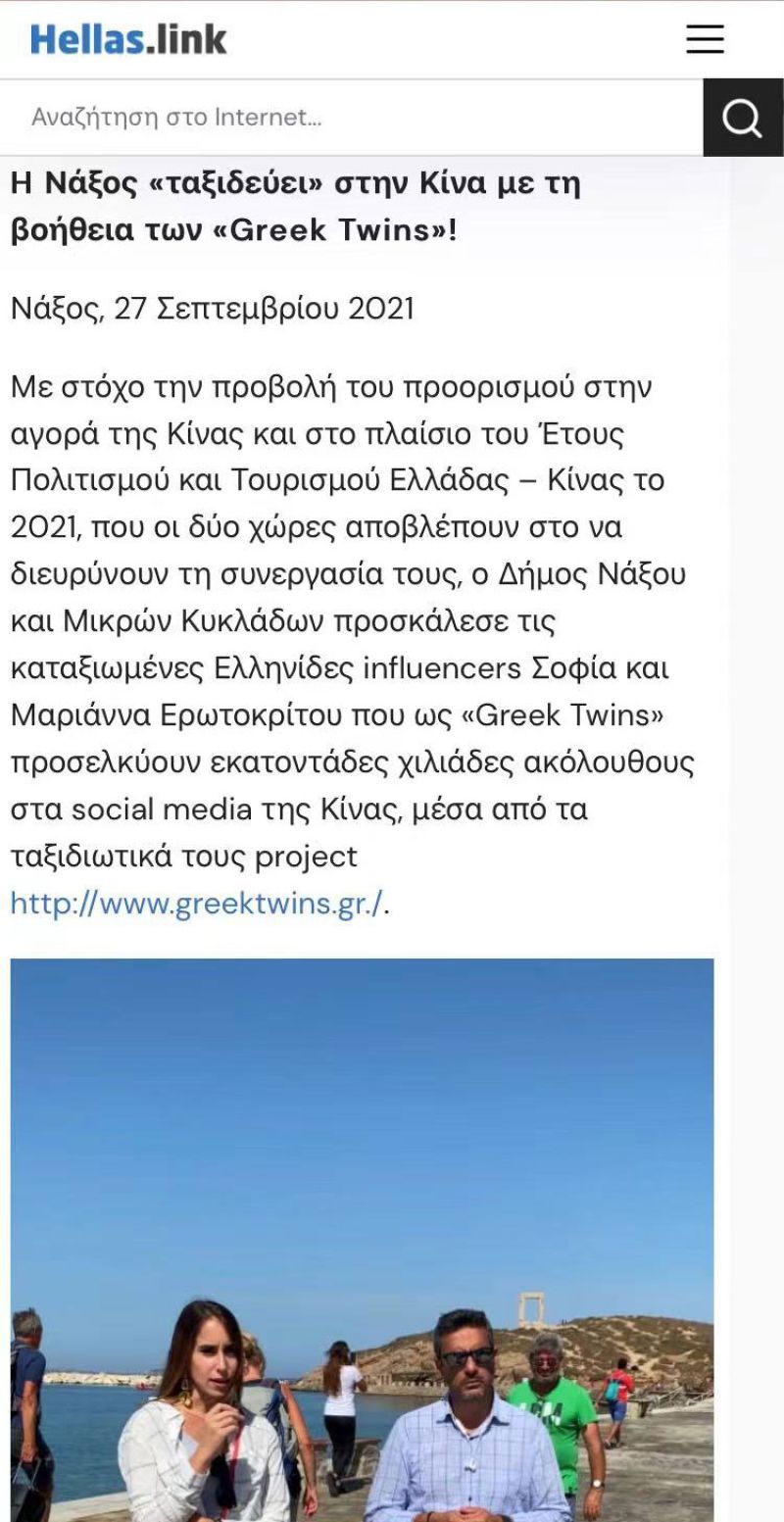Open the hamburger menu
784x1522 pixels.
click(x=705, y=39)
